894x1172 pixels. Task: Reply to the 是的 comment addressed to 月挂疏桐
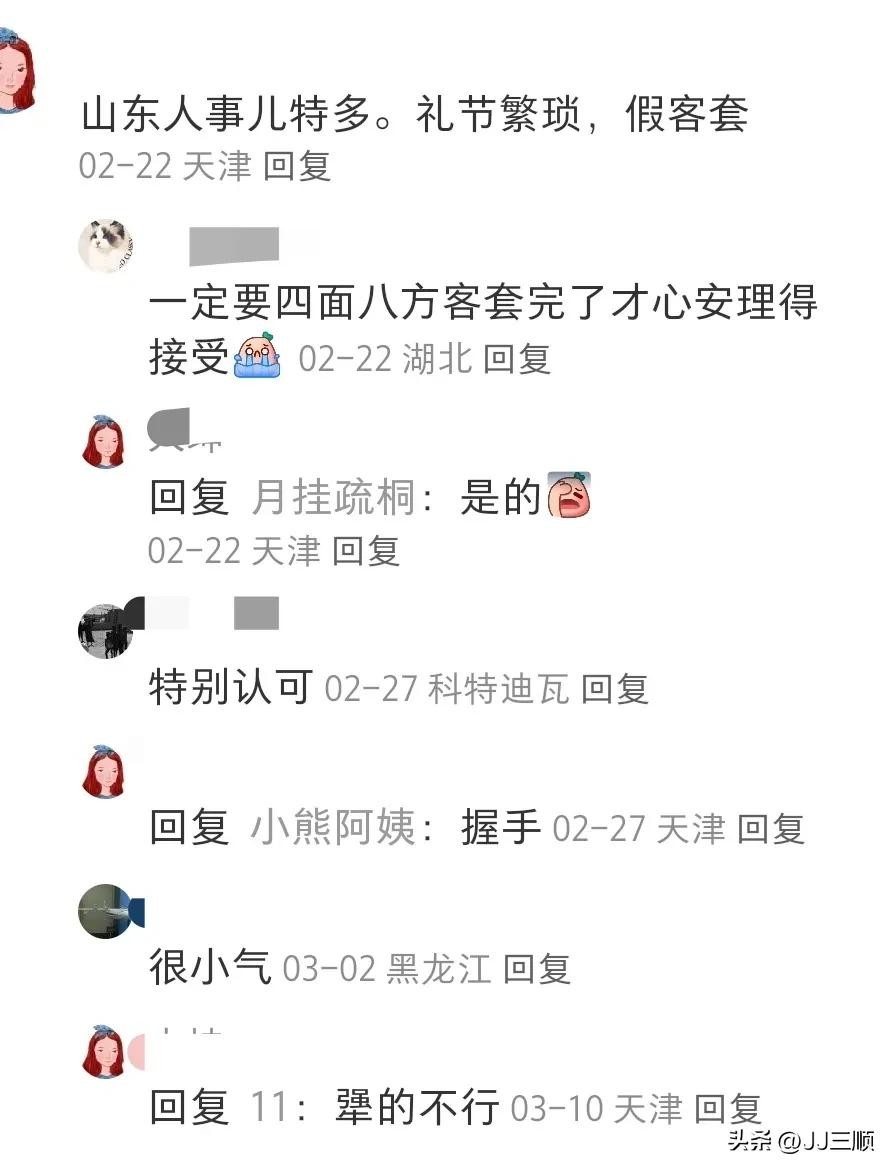(366, 550)
